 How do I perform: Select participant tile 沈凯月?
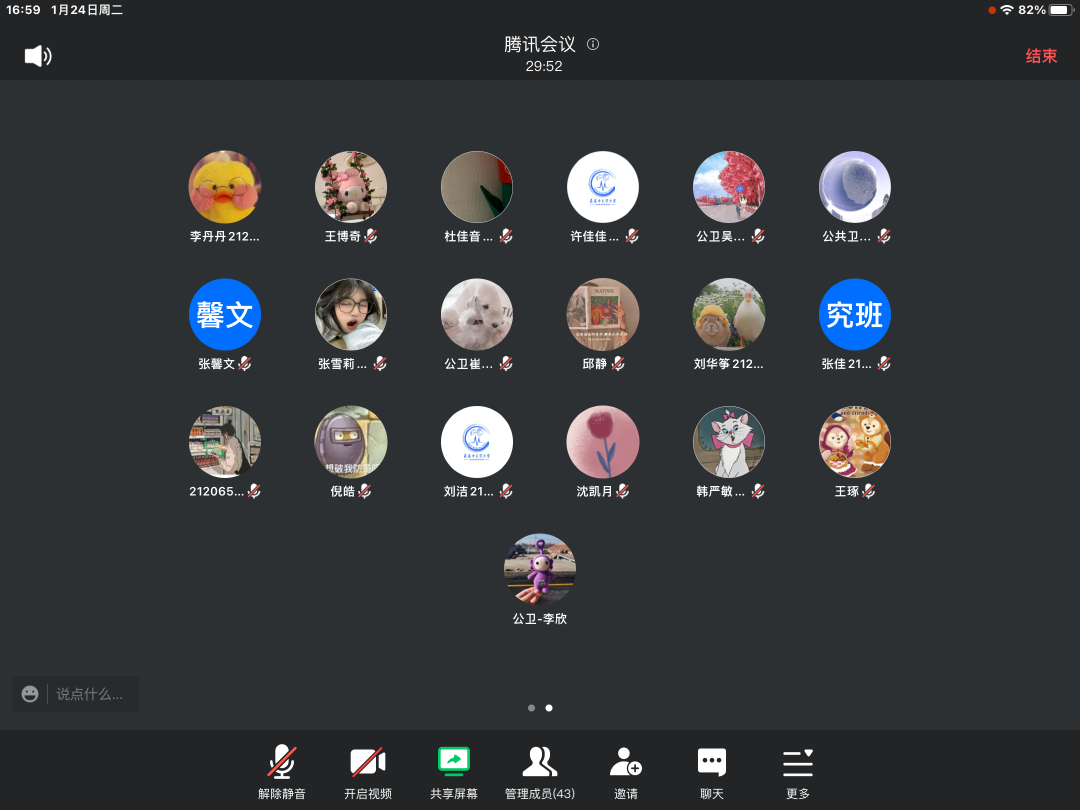coord(603,441)
